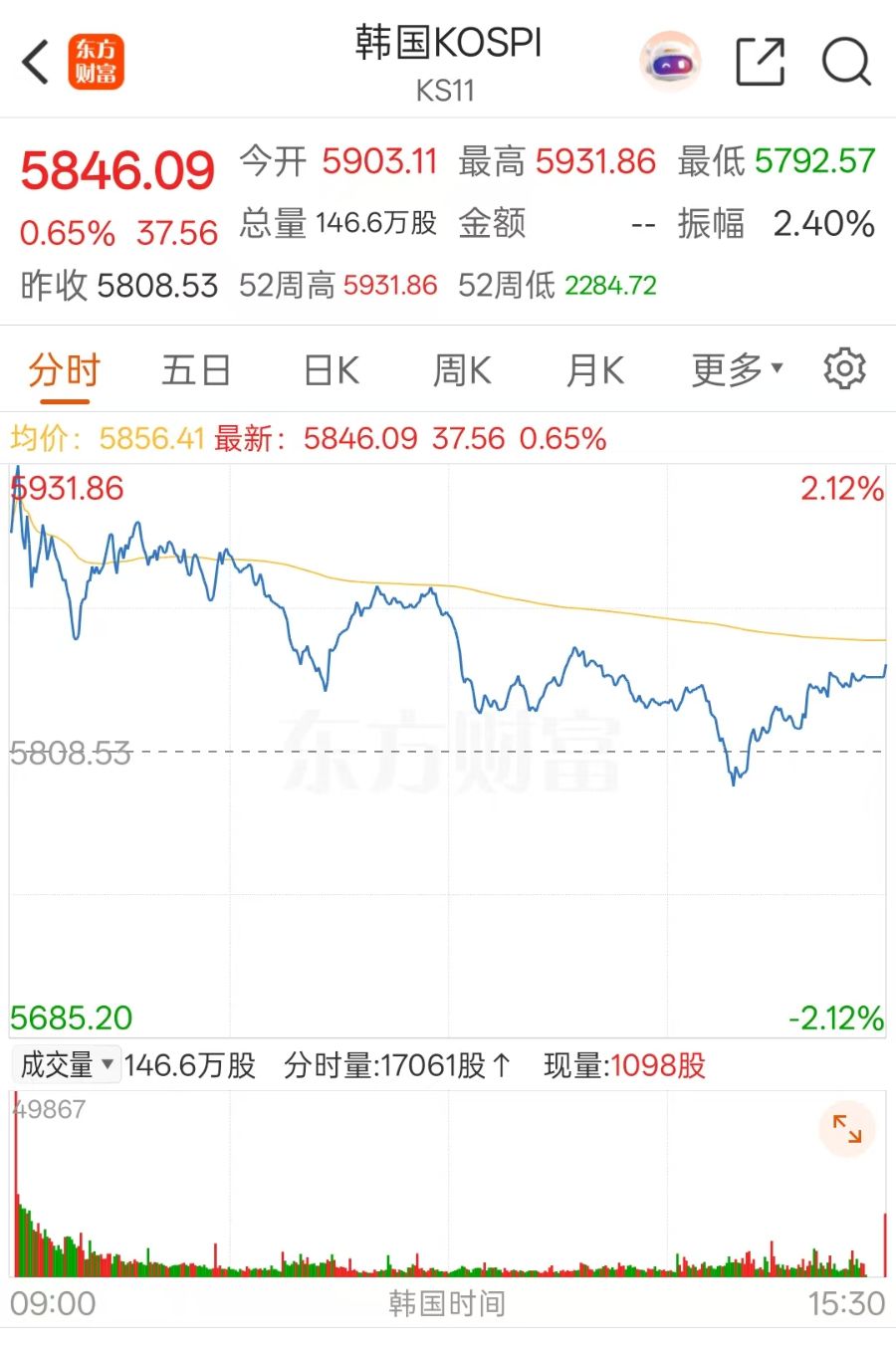The image size is (896, 1350).
Task: Go back using the top-left arrow
Action: click(x=36, y=62)
